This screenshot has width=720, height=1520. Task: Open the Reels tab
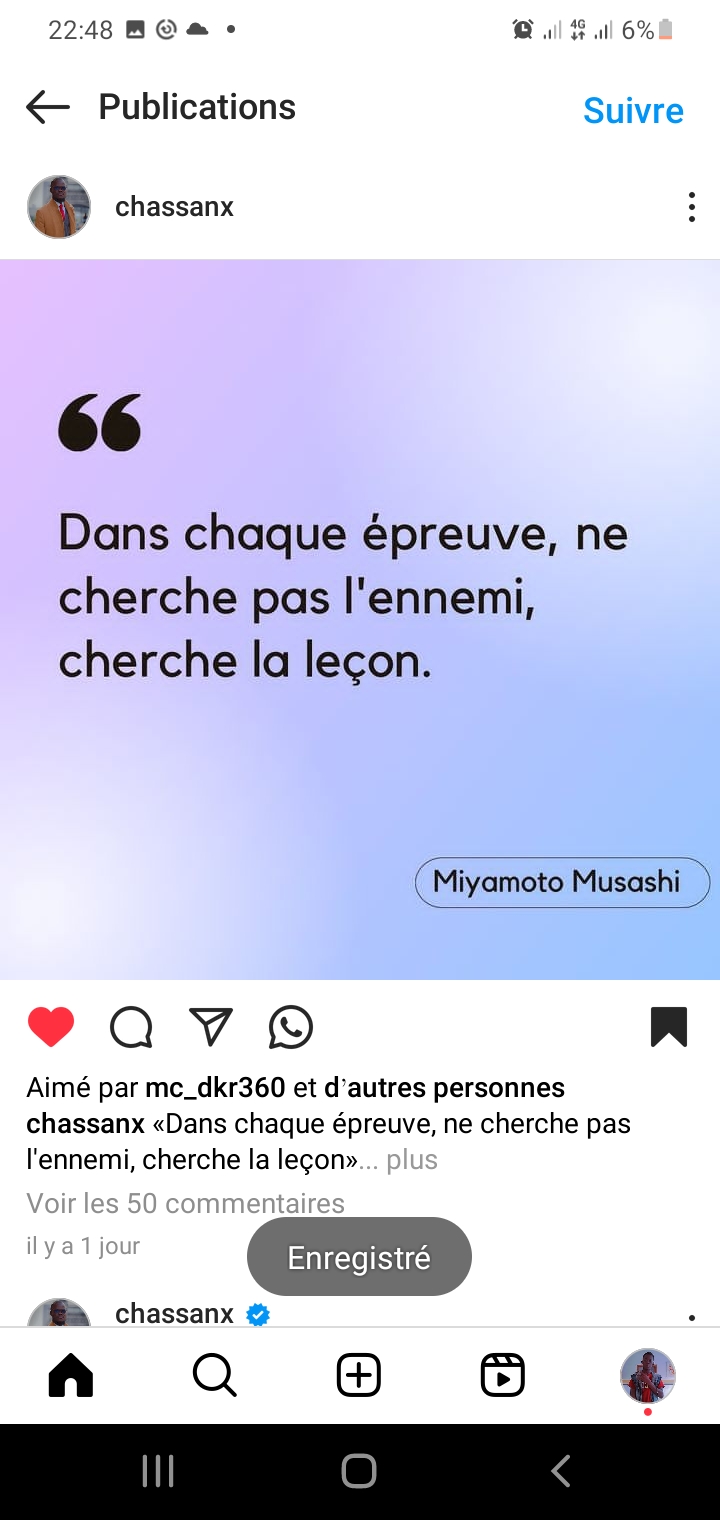[x=503, y=1376]
